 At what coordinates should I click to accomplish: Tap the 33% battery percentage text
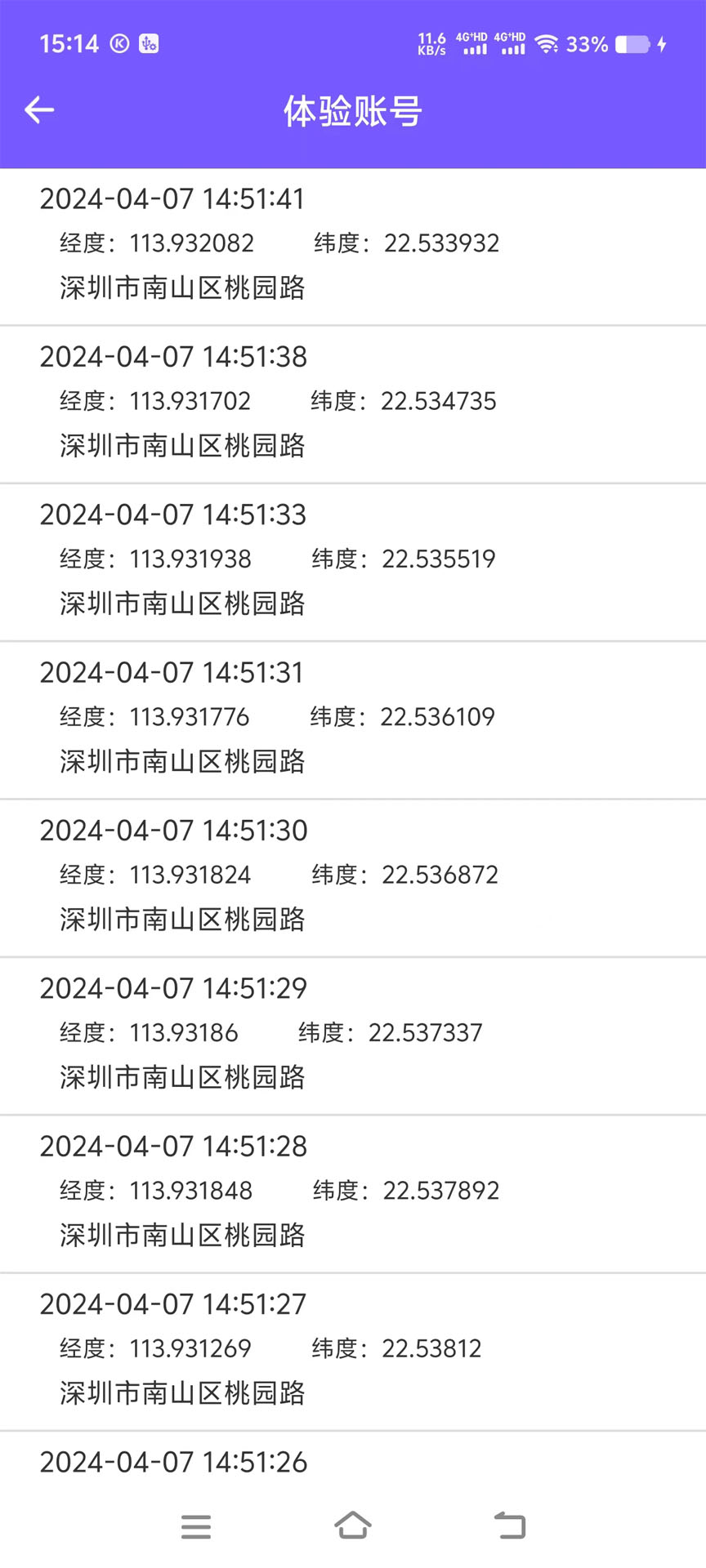click(x=585, y=45)
